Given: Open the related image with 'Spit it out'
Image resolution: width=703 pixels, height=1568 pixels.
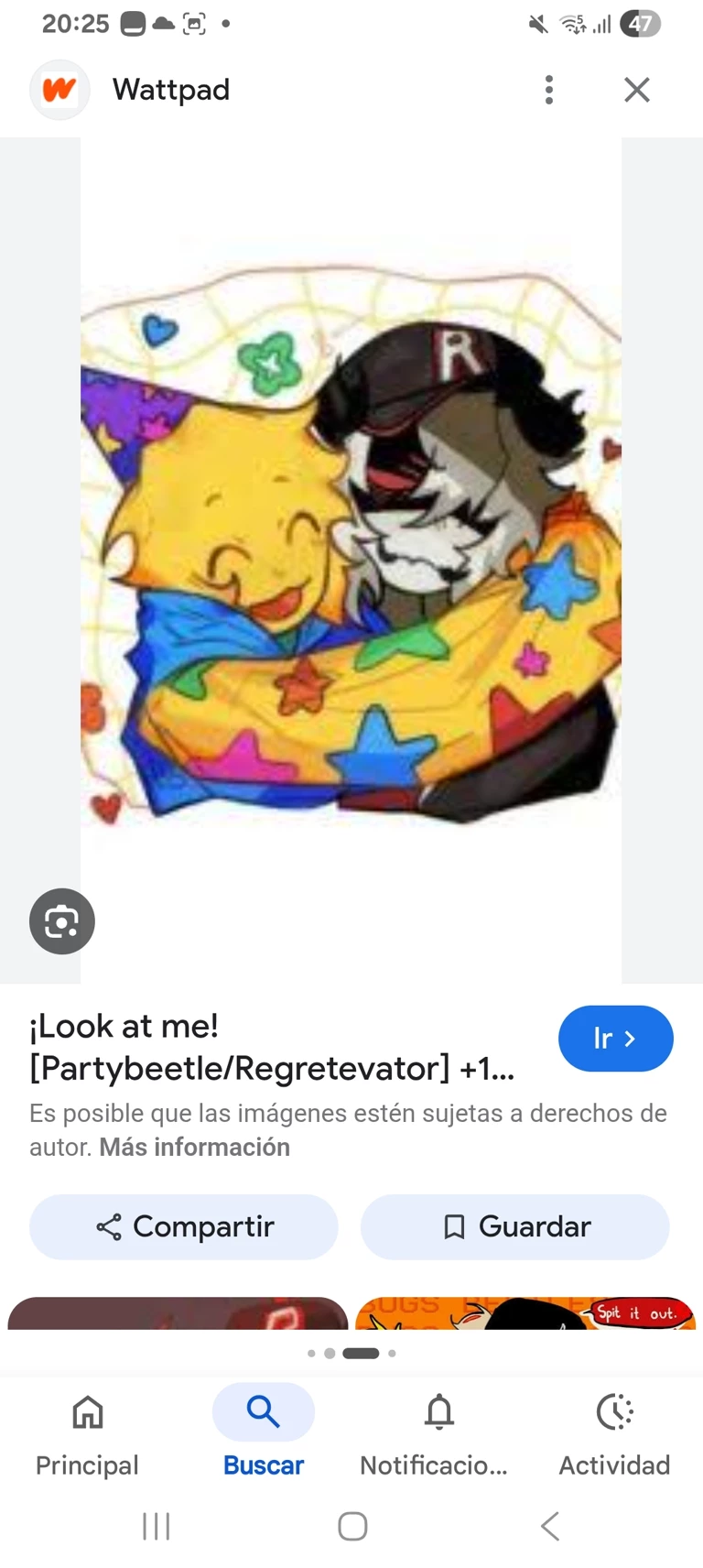Looking at the screenshot, I should pos(525,1313).
